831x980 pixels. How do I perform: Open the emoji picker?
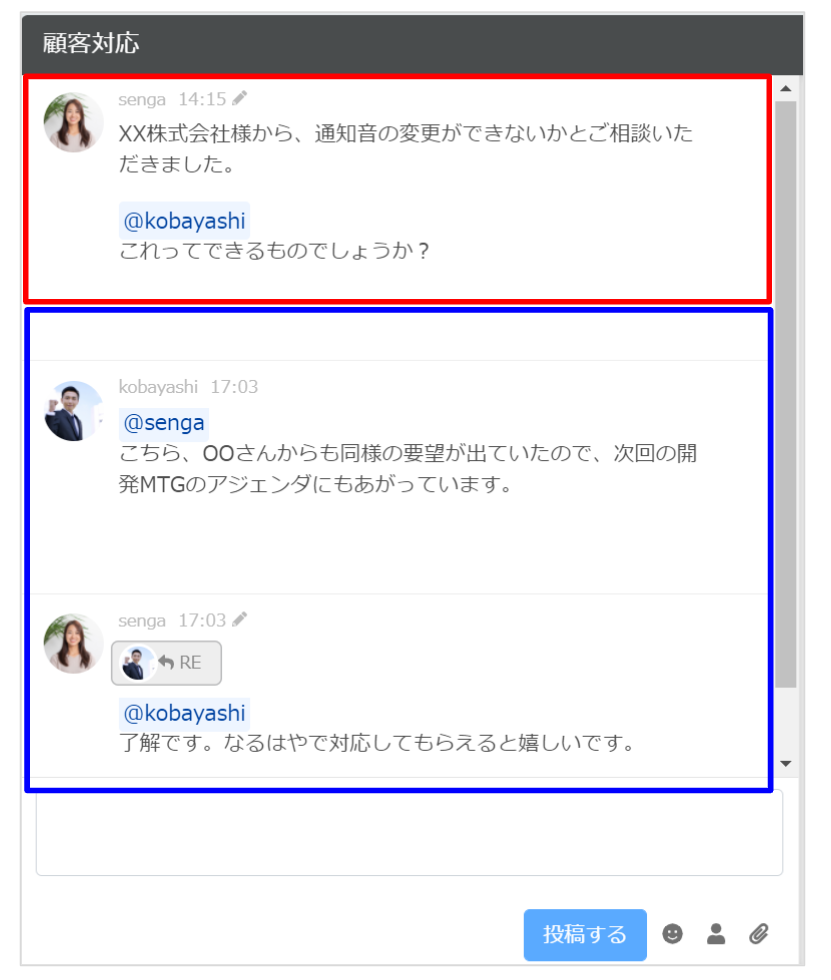click(x=673, y=934)
